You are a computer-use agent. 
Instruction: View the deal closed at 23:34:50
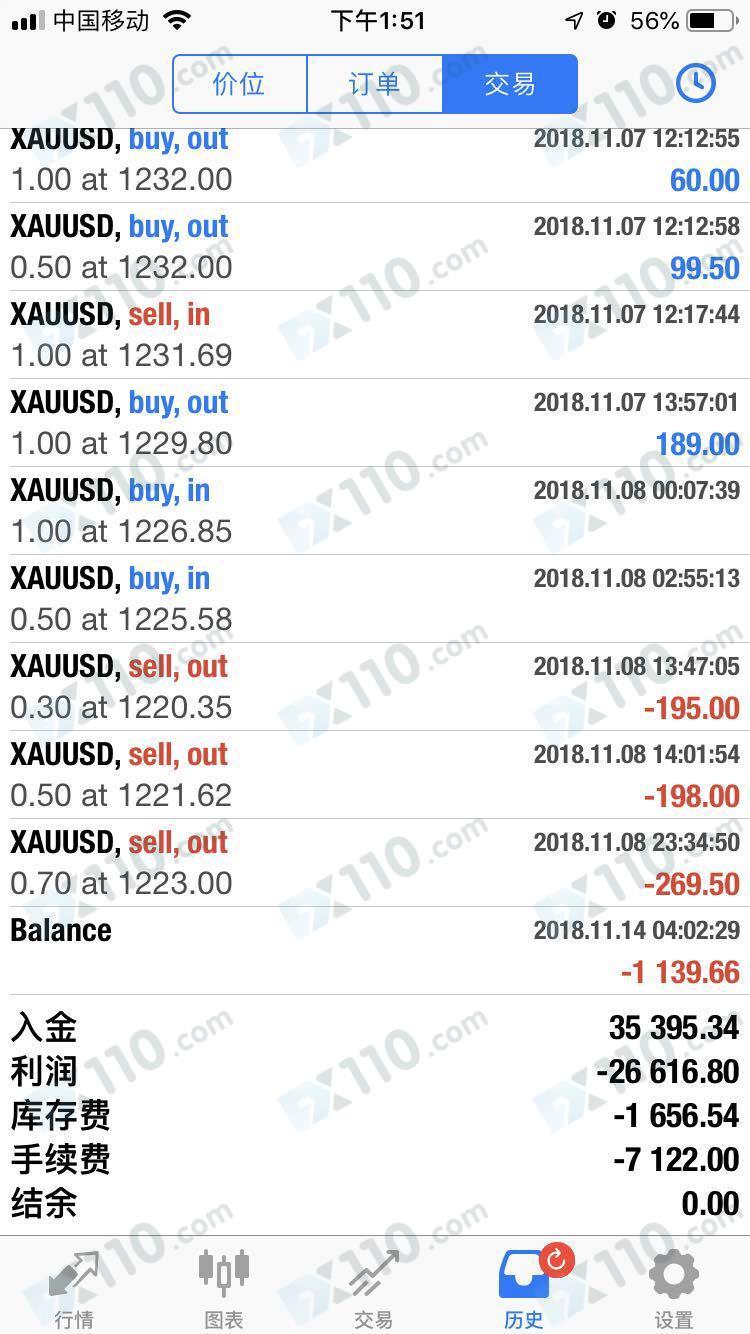(x=375, y=863)
